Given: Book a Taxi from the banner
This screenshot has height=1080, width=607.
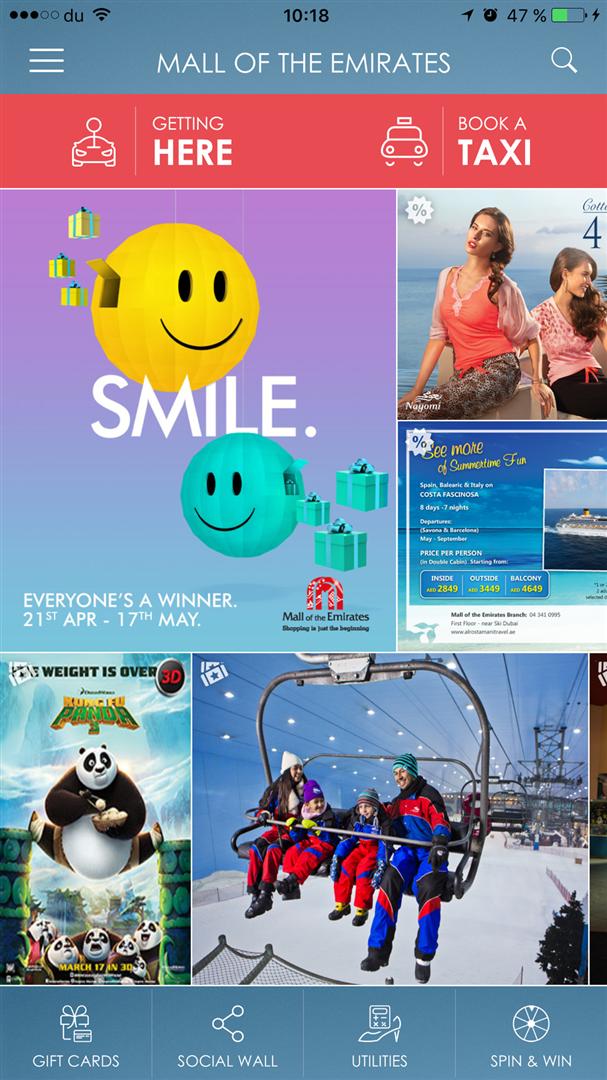Looking at the screenshot, I should point(456,141).
